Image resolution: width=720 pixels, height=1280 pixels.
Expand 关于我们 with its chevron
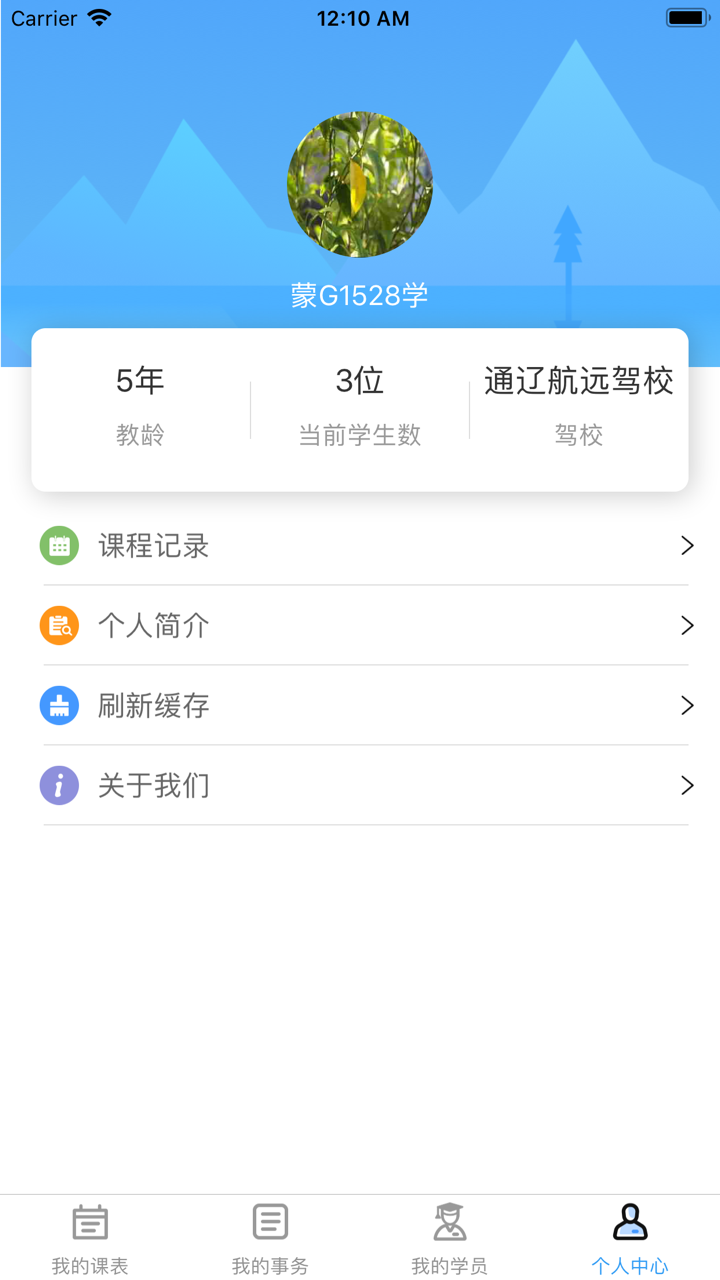[687, 785]
